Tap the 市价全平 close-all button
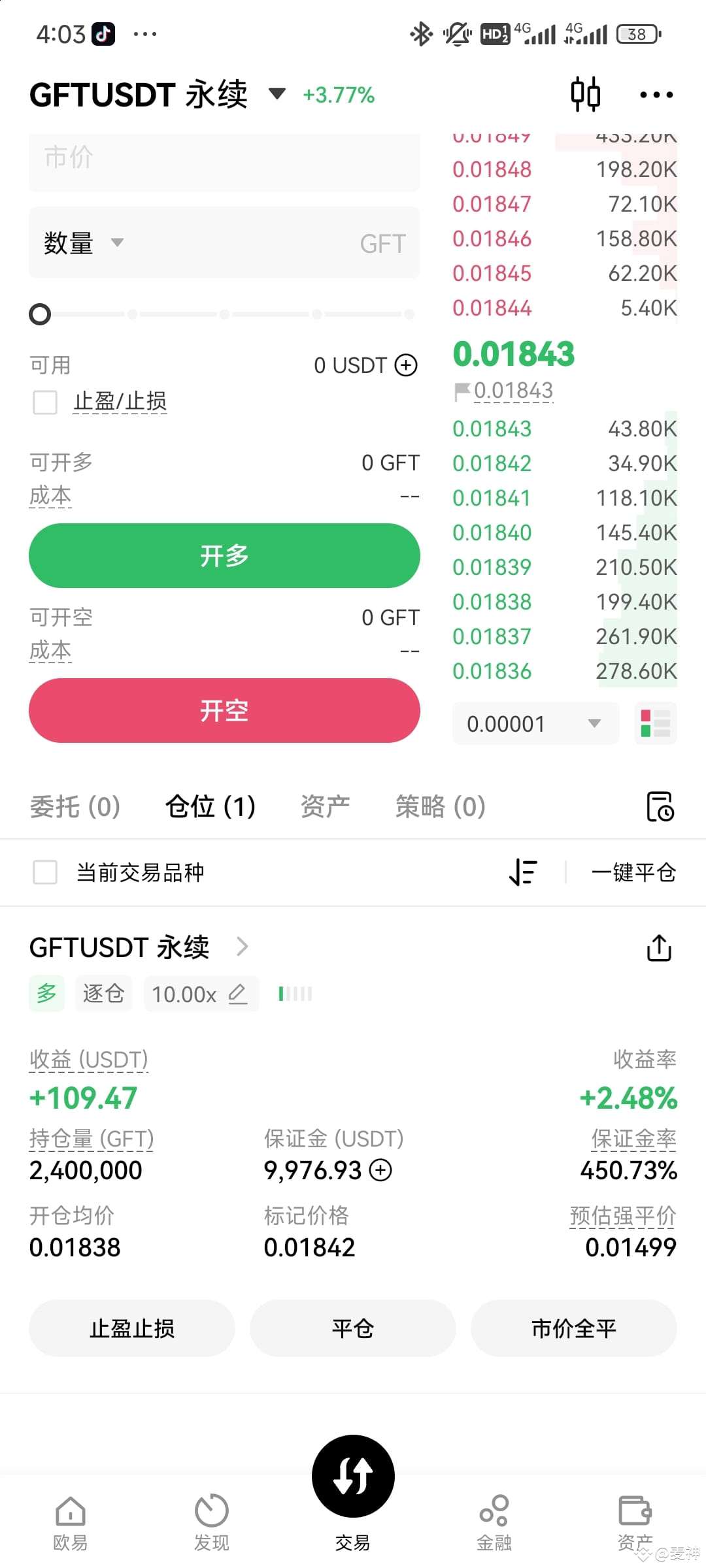706x1568 pixels. [x=573, y=1328]
